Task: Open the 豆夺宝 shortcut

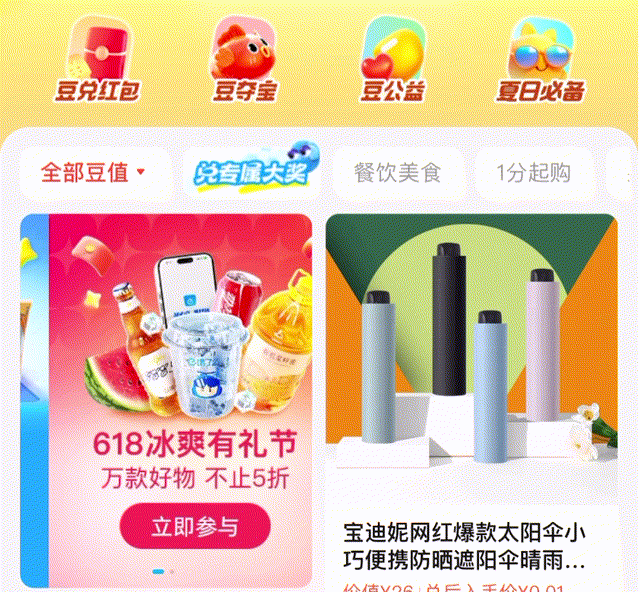Action: [244, 58]
